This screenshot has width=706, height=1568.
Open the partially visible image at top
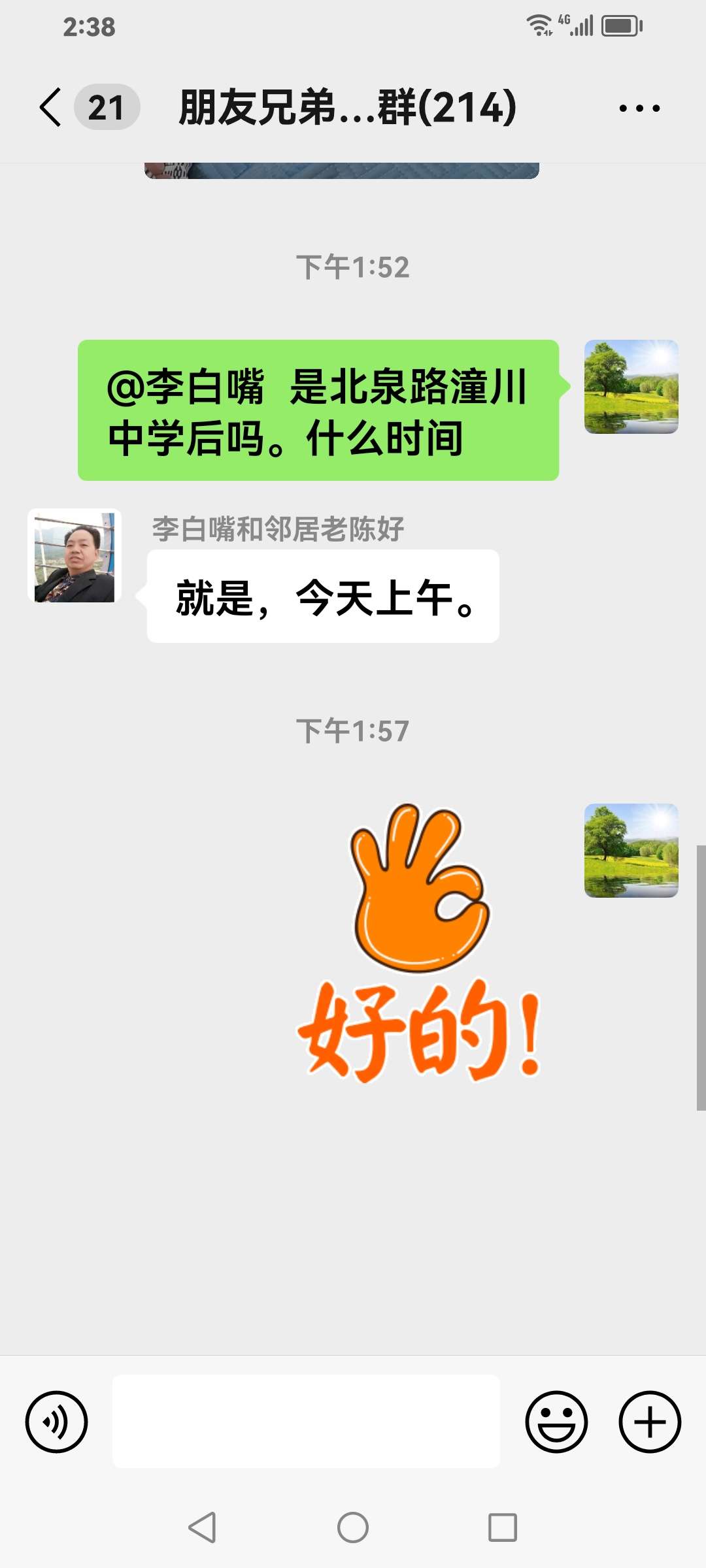click(x=341, y=171)
